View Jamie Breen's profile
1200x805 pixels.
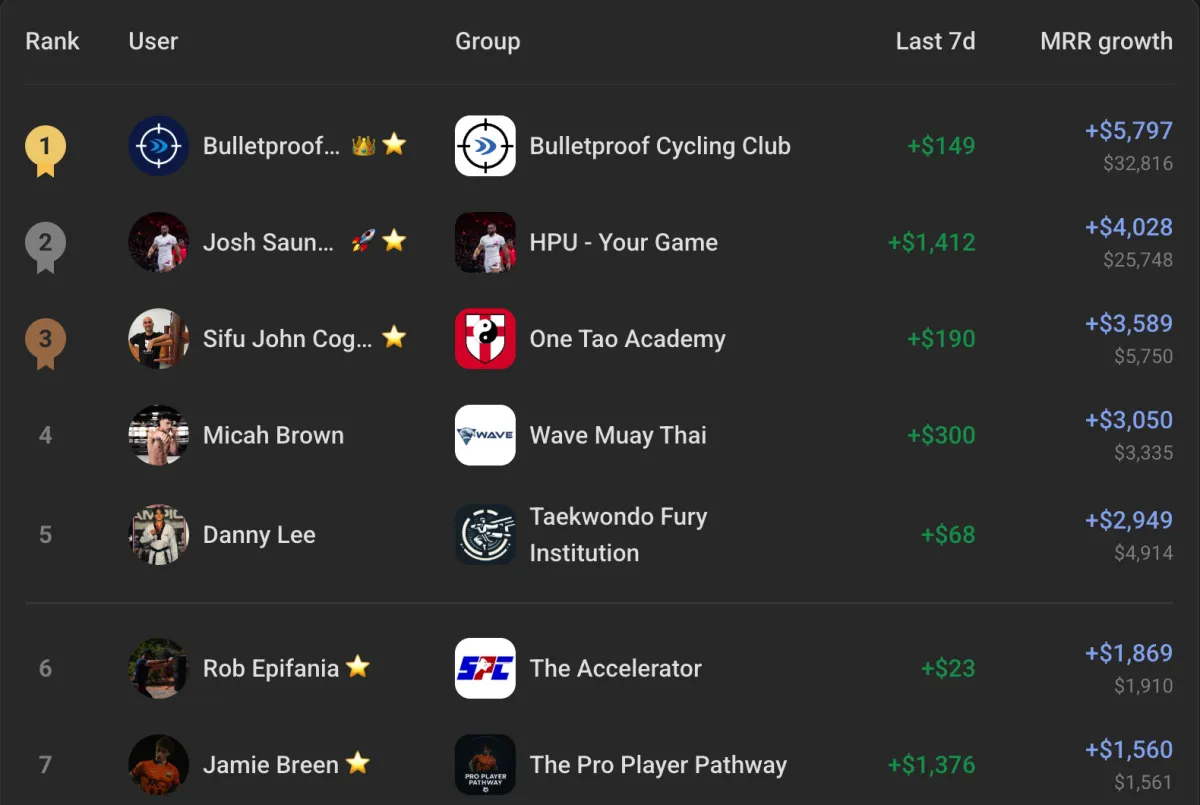point(270,765)
